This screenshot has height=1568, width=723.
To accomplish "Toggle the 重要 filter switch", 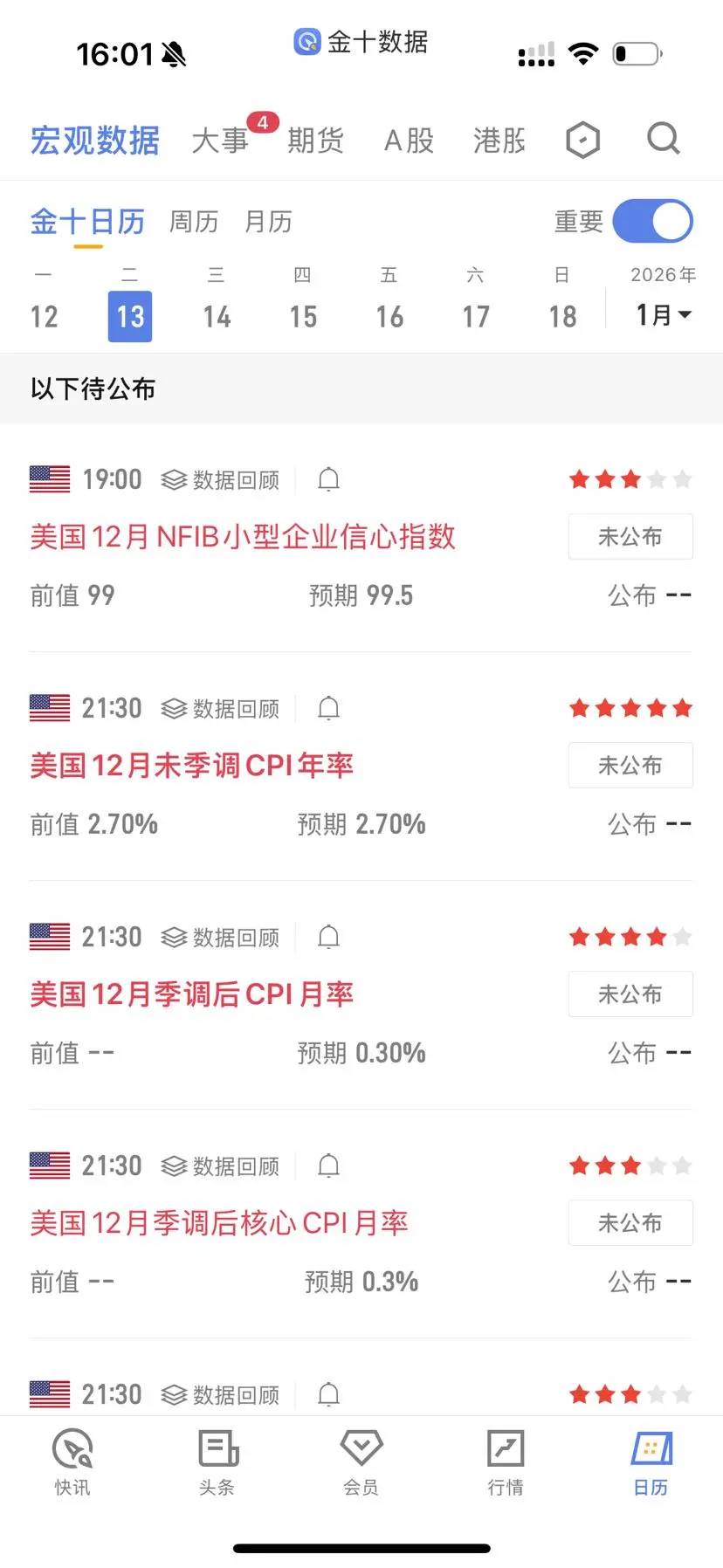I will (652, 222).
